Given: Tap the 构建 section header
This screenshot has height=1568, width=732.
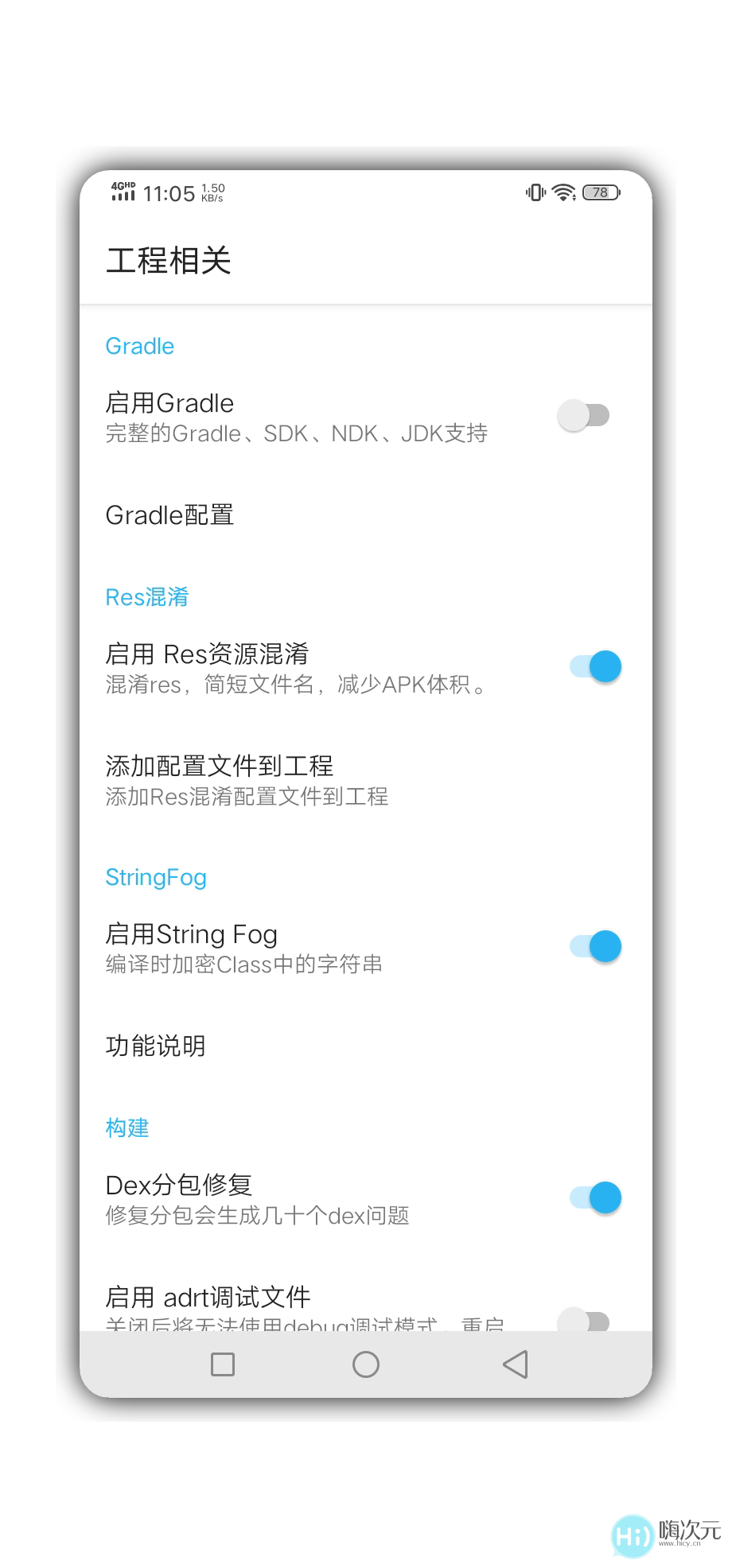Looking at the screenshot, I should [127, 1127].
